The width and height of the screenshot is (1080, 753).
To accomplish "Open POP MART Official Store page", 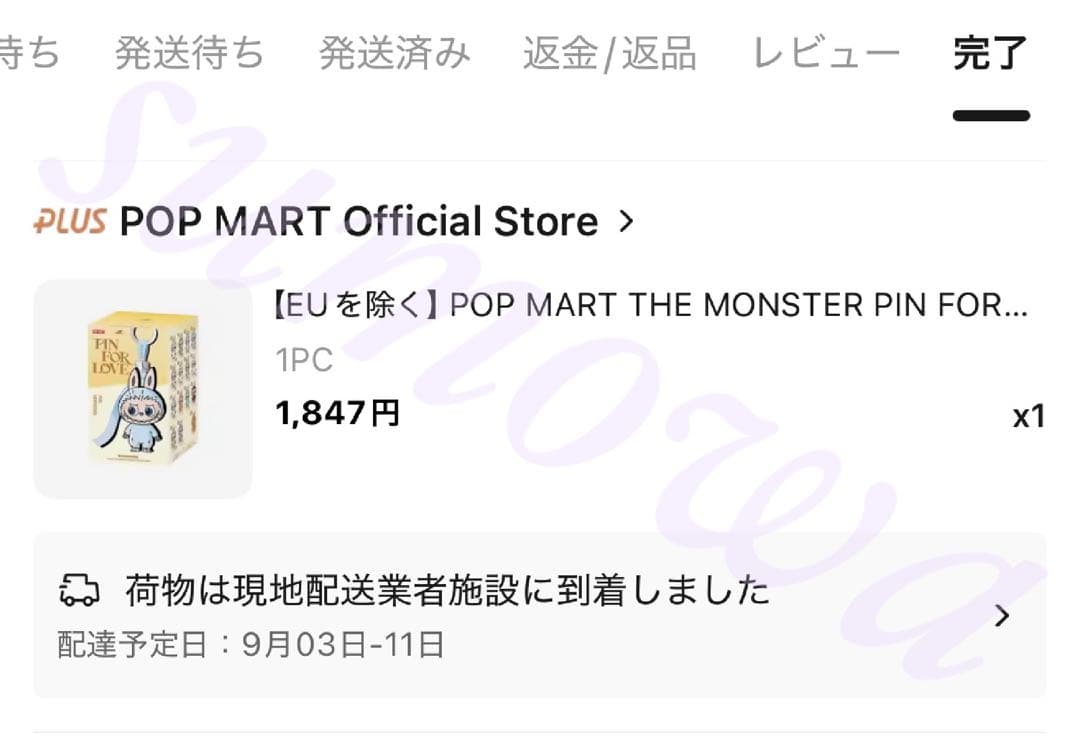I will click(x=358, y=221).
